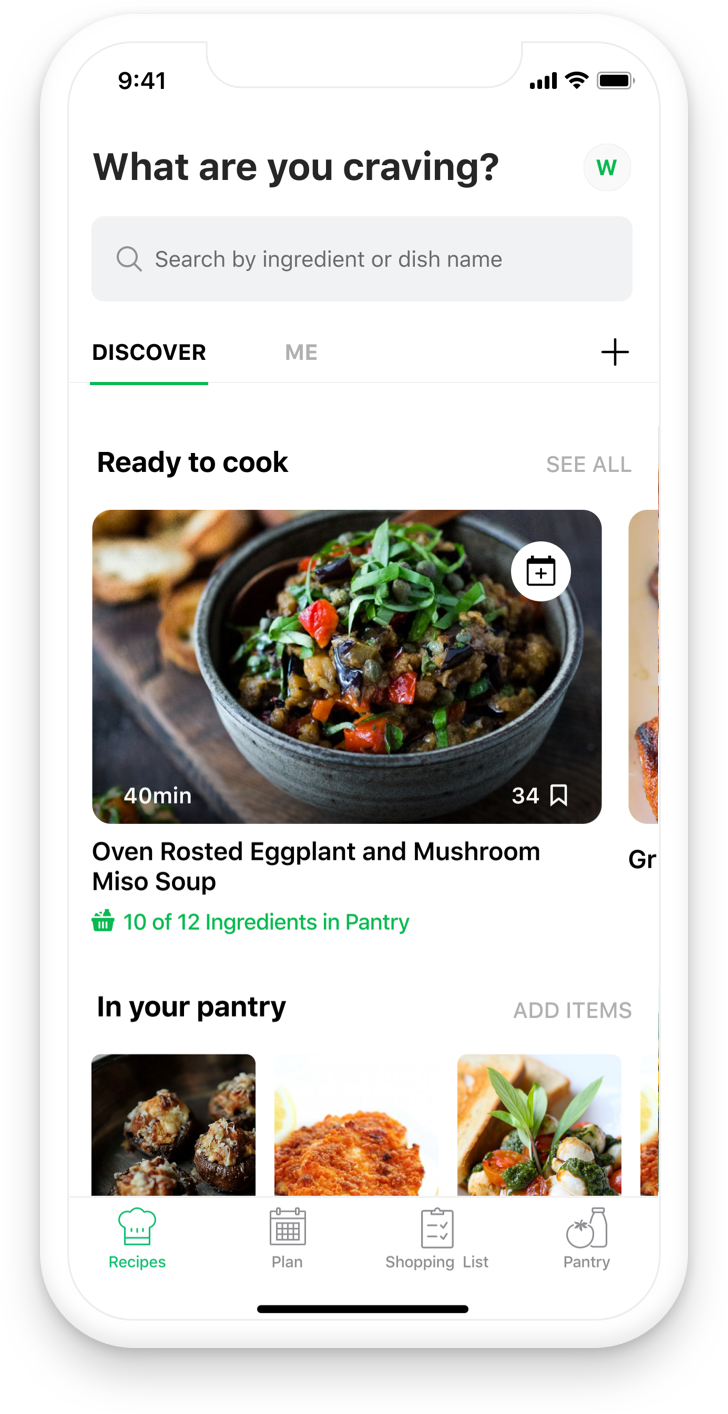This screenshot has height=1414, width=728.
Task: Tap the plus icon to add recipe
Action: [614, 352]
